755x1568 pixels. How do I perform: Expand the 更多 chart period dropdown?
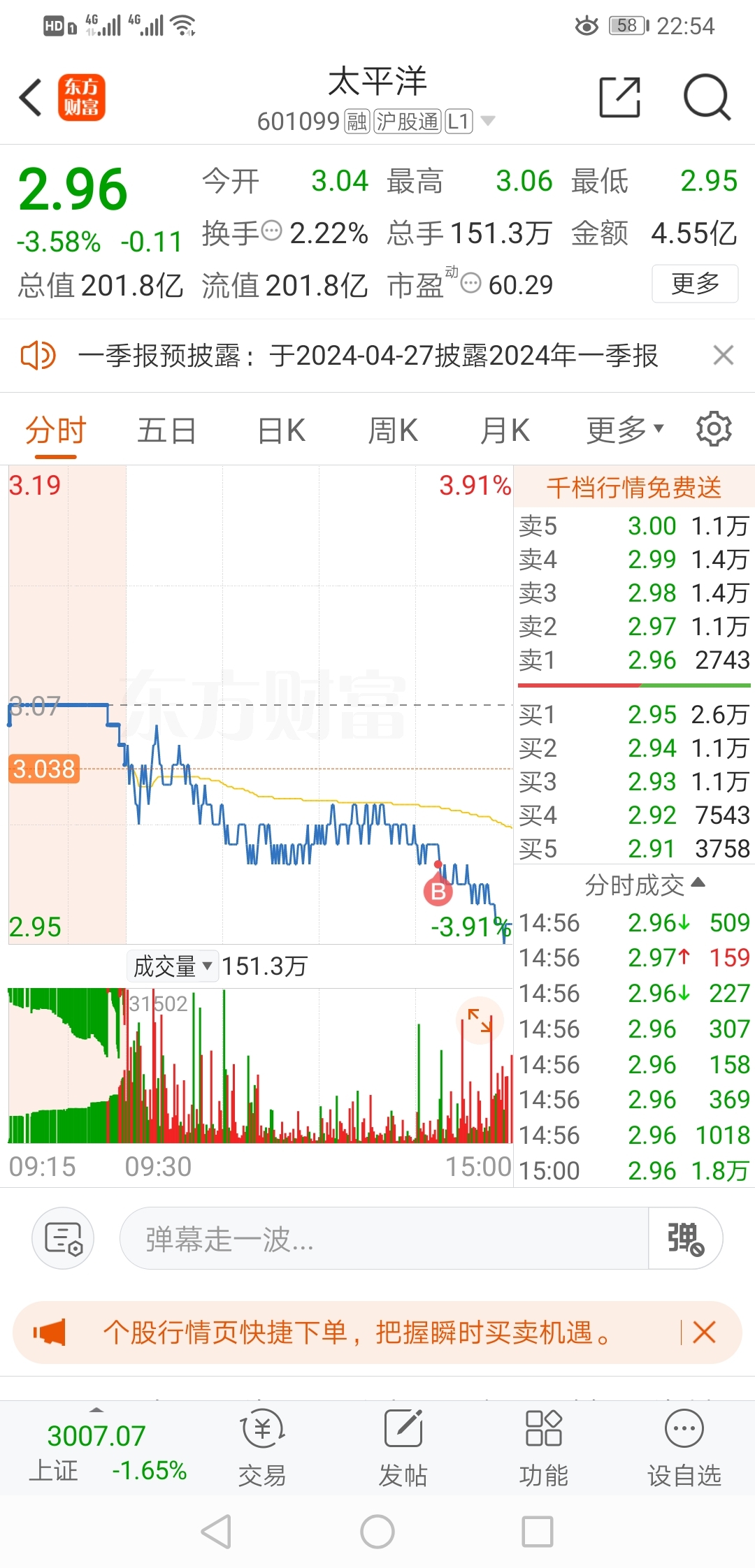624,430
